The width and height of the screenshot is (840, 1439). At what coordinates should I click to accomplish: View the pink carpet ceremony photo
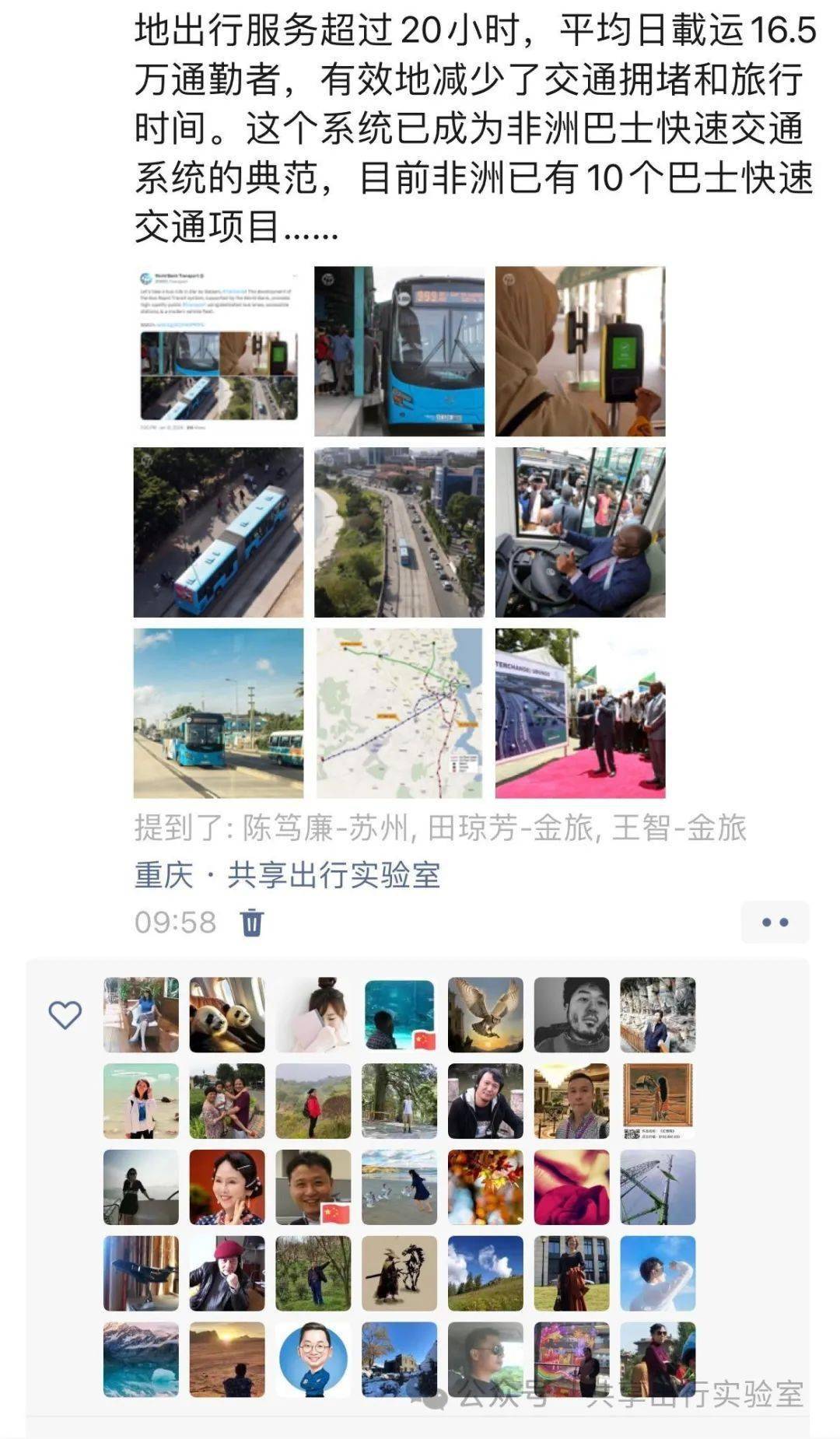(580, 713)
